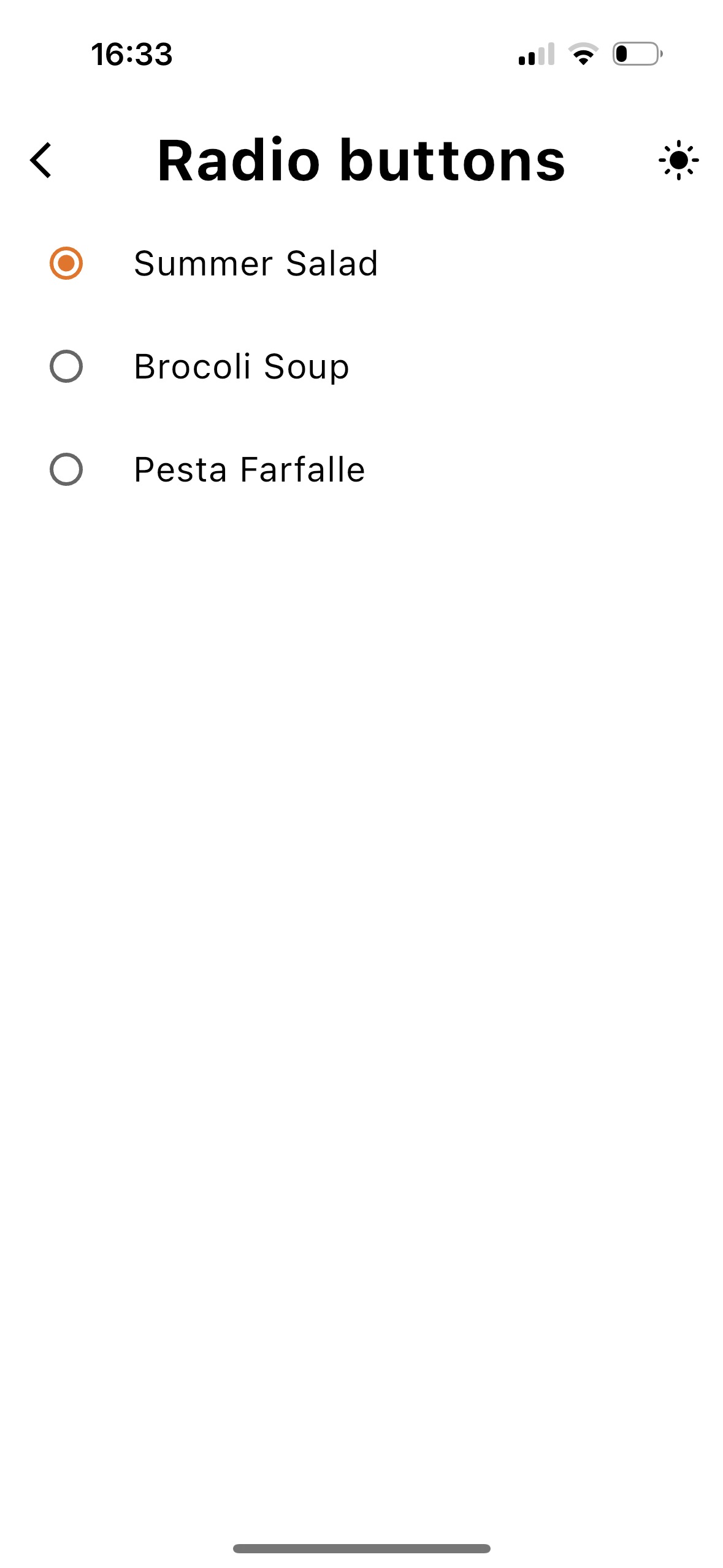Image resolution: width=723 pixels, height=1568 pixels.
Task: Select the Pesta Farfalle option
Action: [x=66, y=469]
